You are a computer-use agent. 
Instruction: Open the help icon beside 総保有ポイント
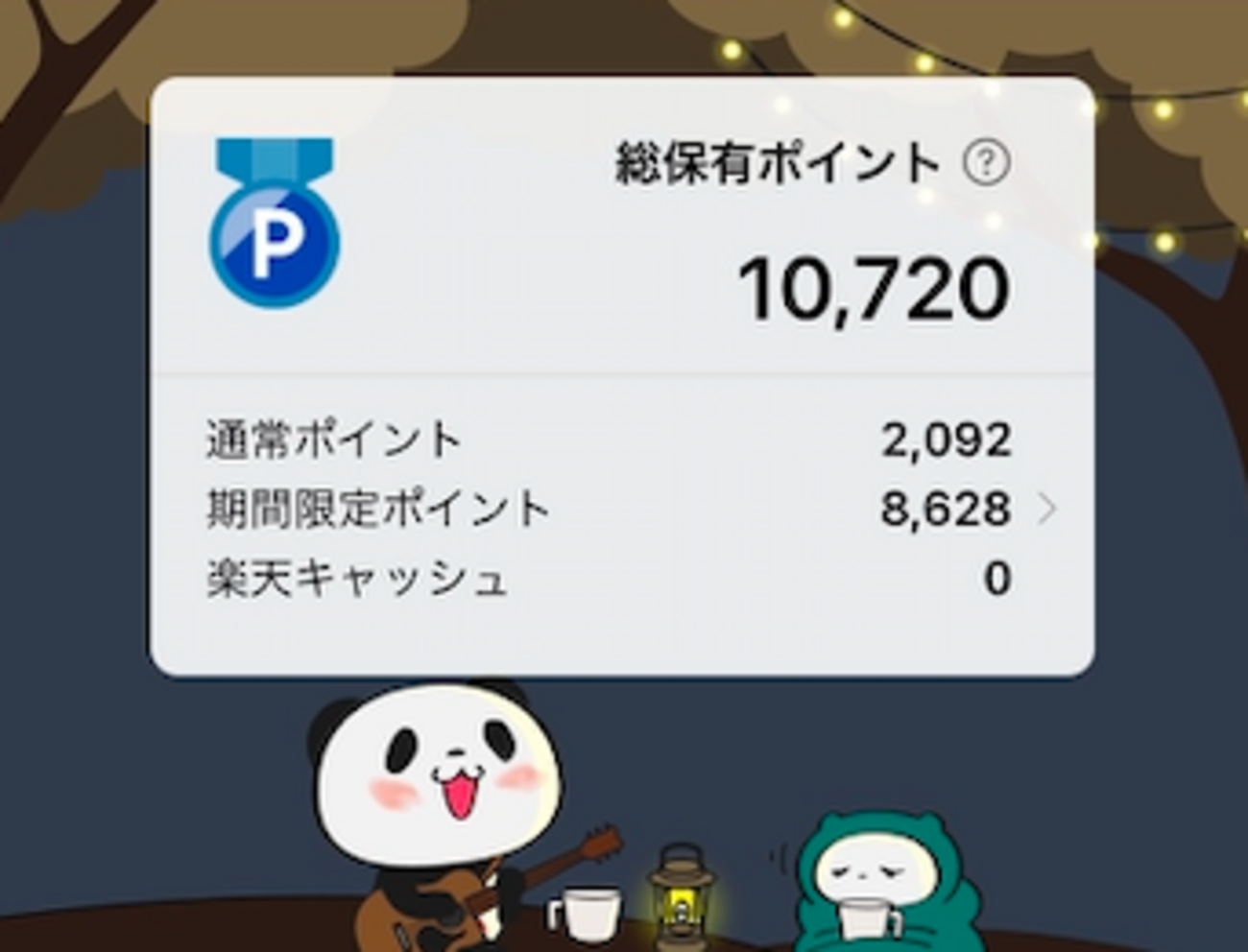click(985, 163)
